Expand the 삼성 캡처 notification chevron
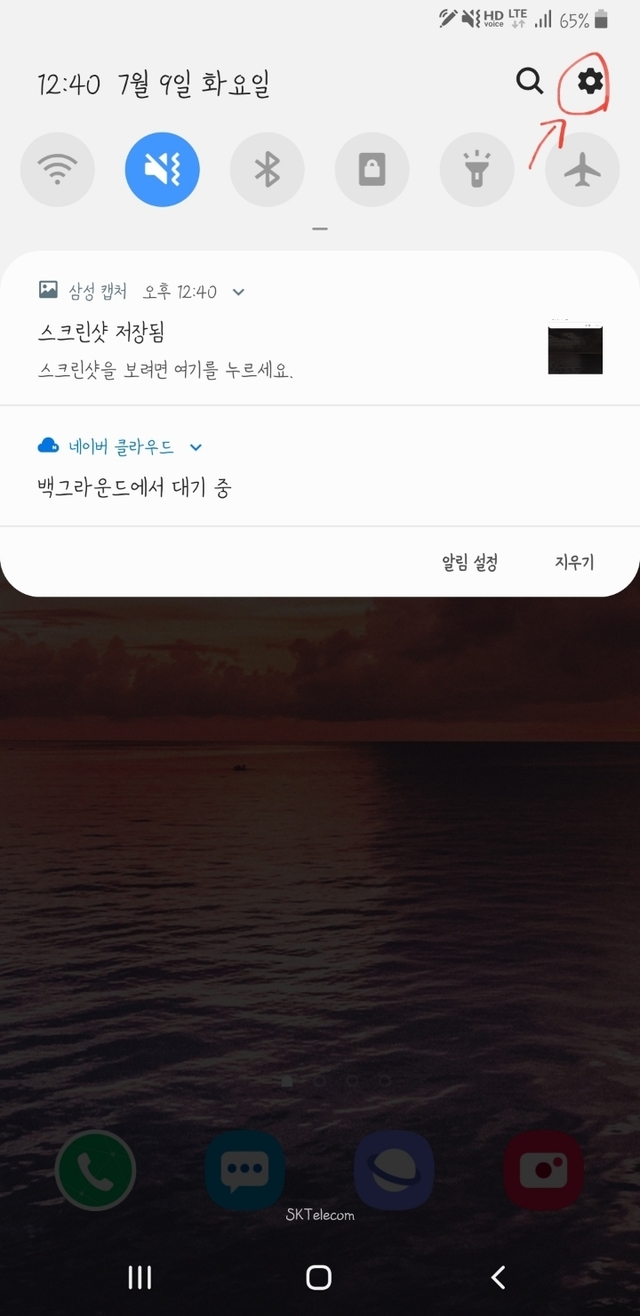This screenshot has height=1316, width=640. 238,292
